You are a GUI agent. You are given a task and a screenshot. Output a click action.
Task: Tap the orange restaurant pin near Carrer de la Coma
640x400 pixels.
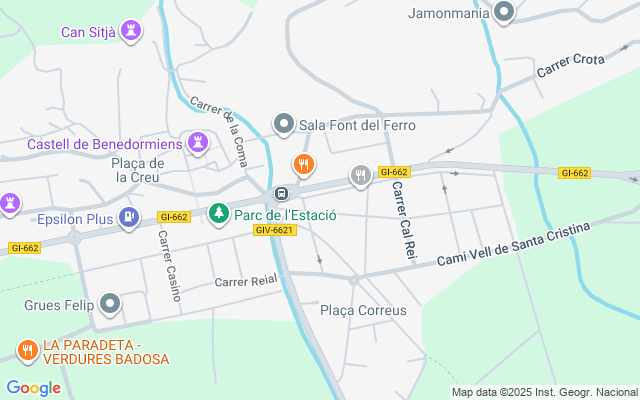(x=303, y=164)
